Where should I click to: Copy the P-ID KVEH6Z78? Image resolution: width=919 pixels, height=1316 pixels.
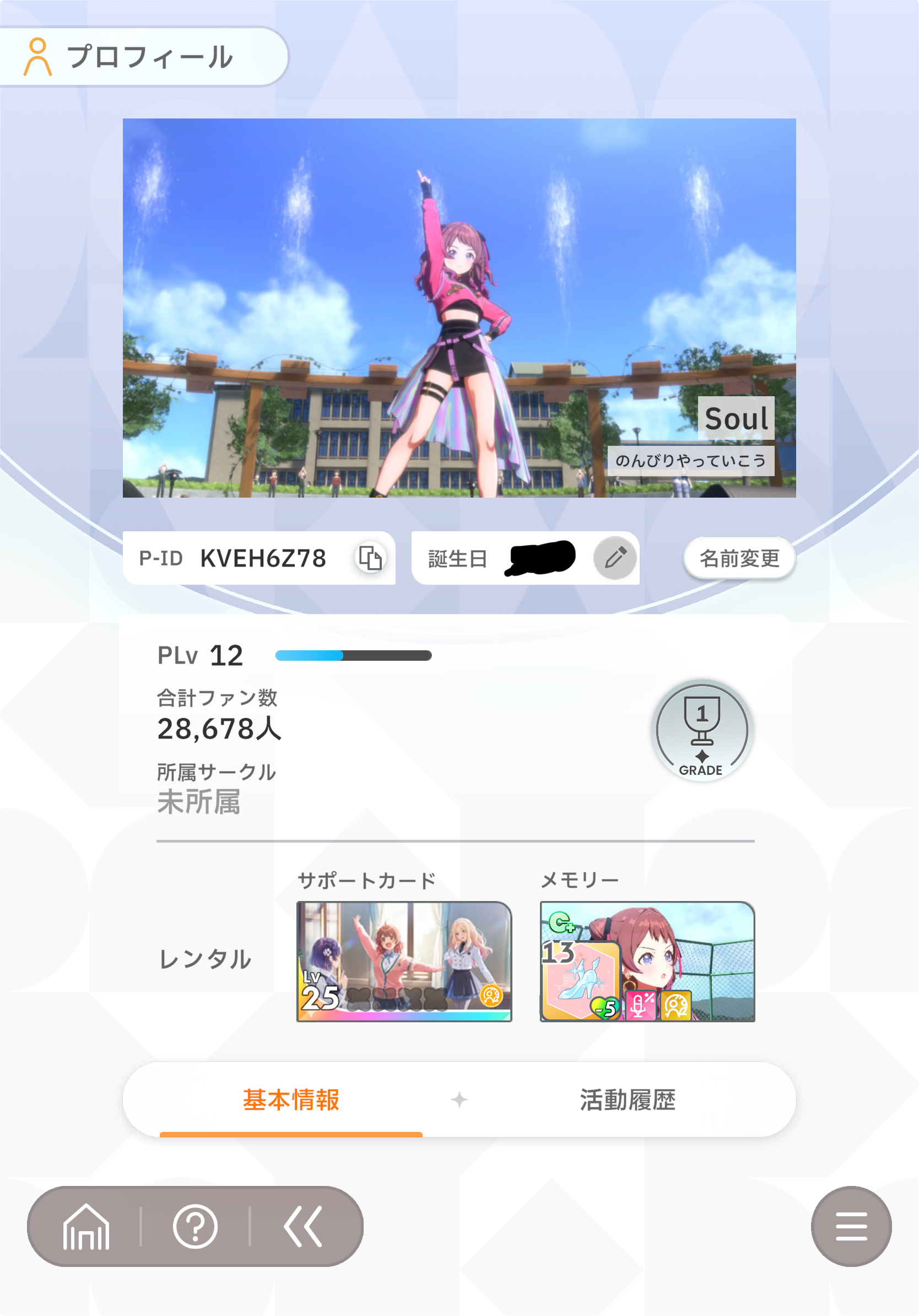pyautogui.click(x=370, y=558)
